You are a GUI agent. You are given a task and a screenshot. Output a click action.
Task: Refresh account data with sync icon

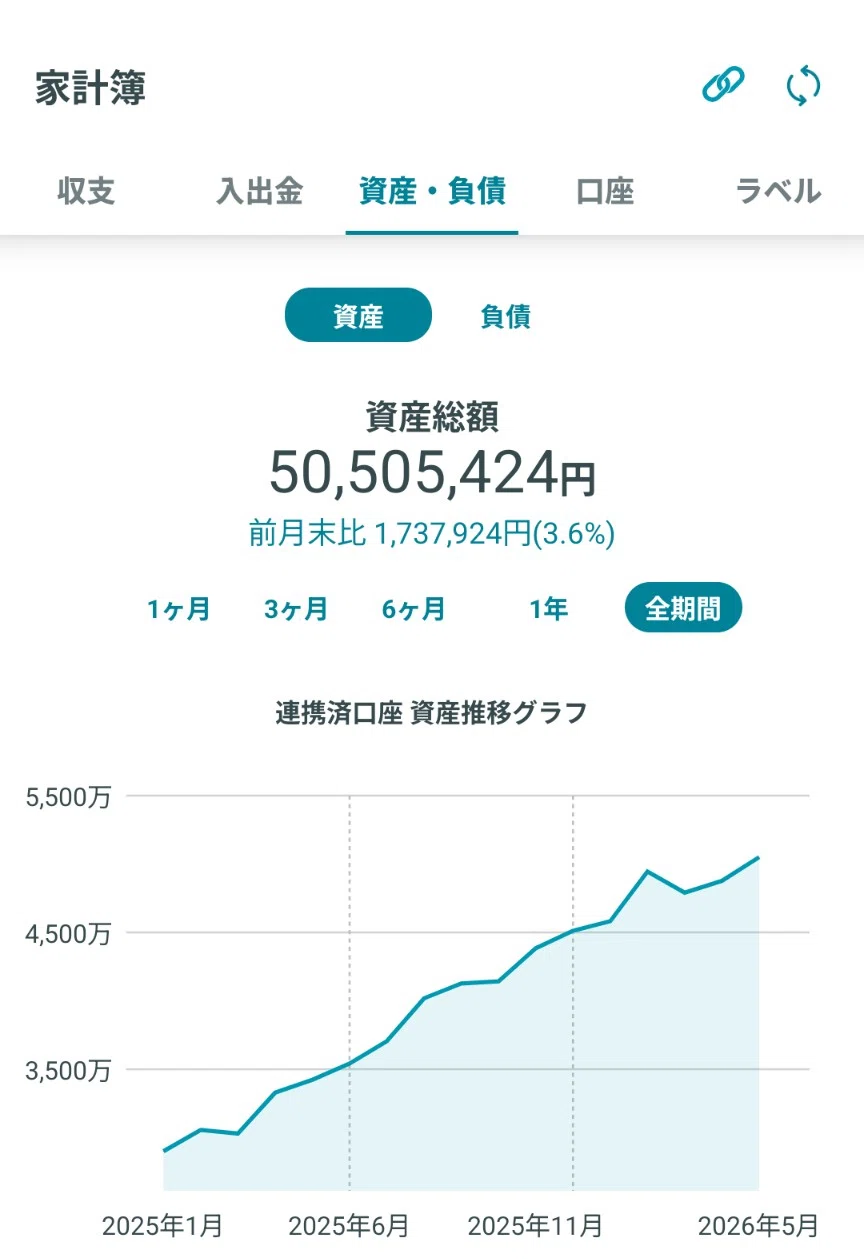[803, 85]
